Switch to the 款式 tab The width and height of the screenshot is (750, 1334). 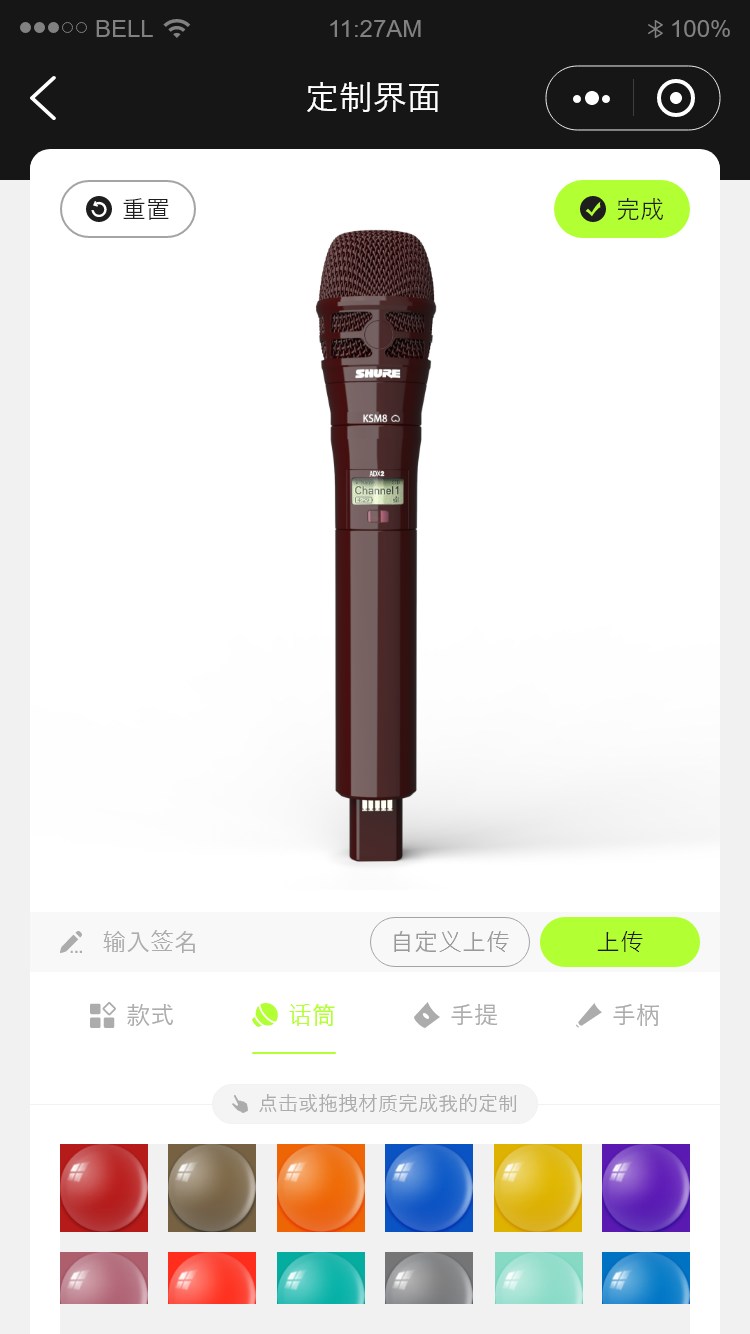coord(131,1016)
